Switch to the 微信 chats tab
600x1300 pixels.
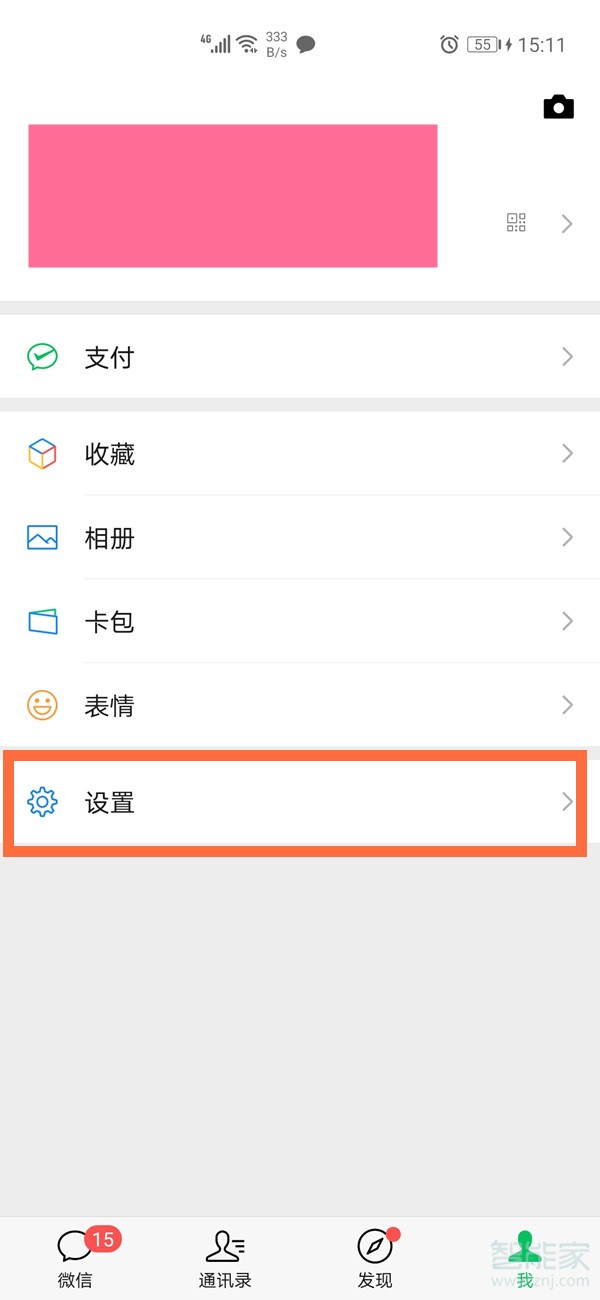75,1258
